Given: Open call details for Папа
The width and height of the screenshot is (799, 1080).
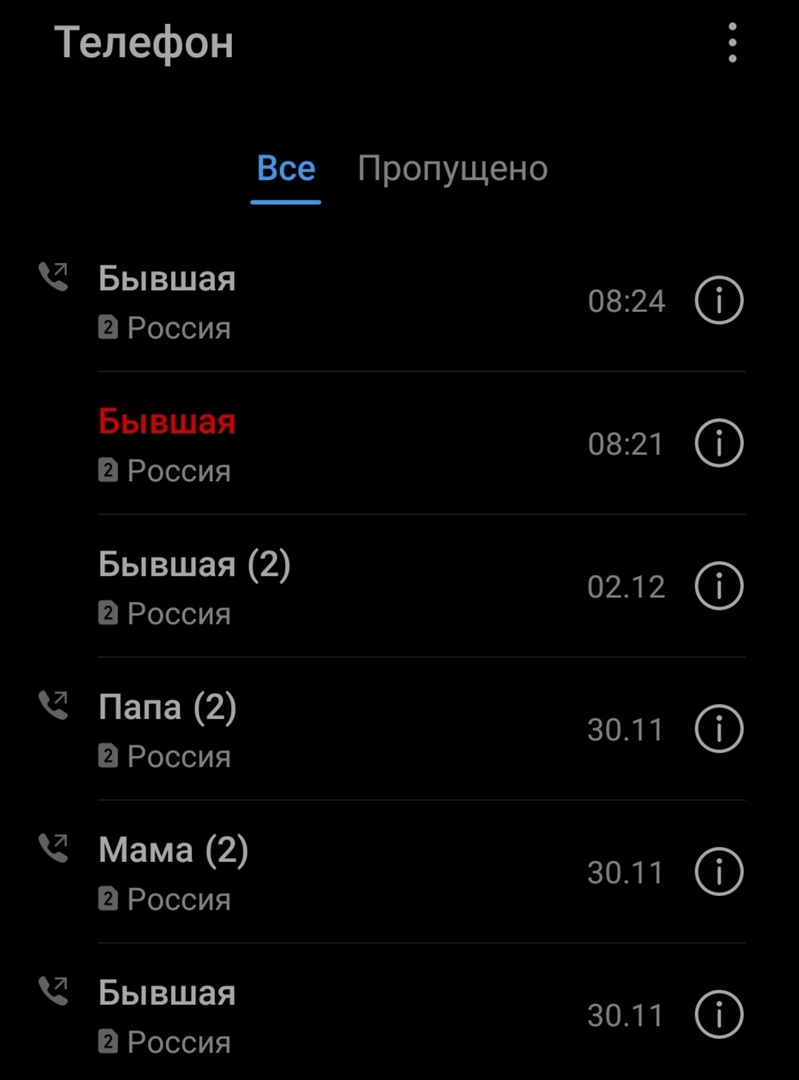Looking at the screenshot, I should pyautogui.click(x=719, y=729).
